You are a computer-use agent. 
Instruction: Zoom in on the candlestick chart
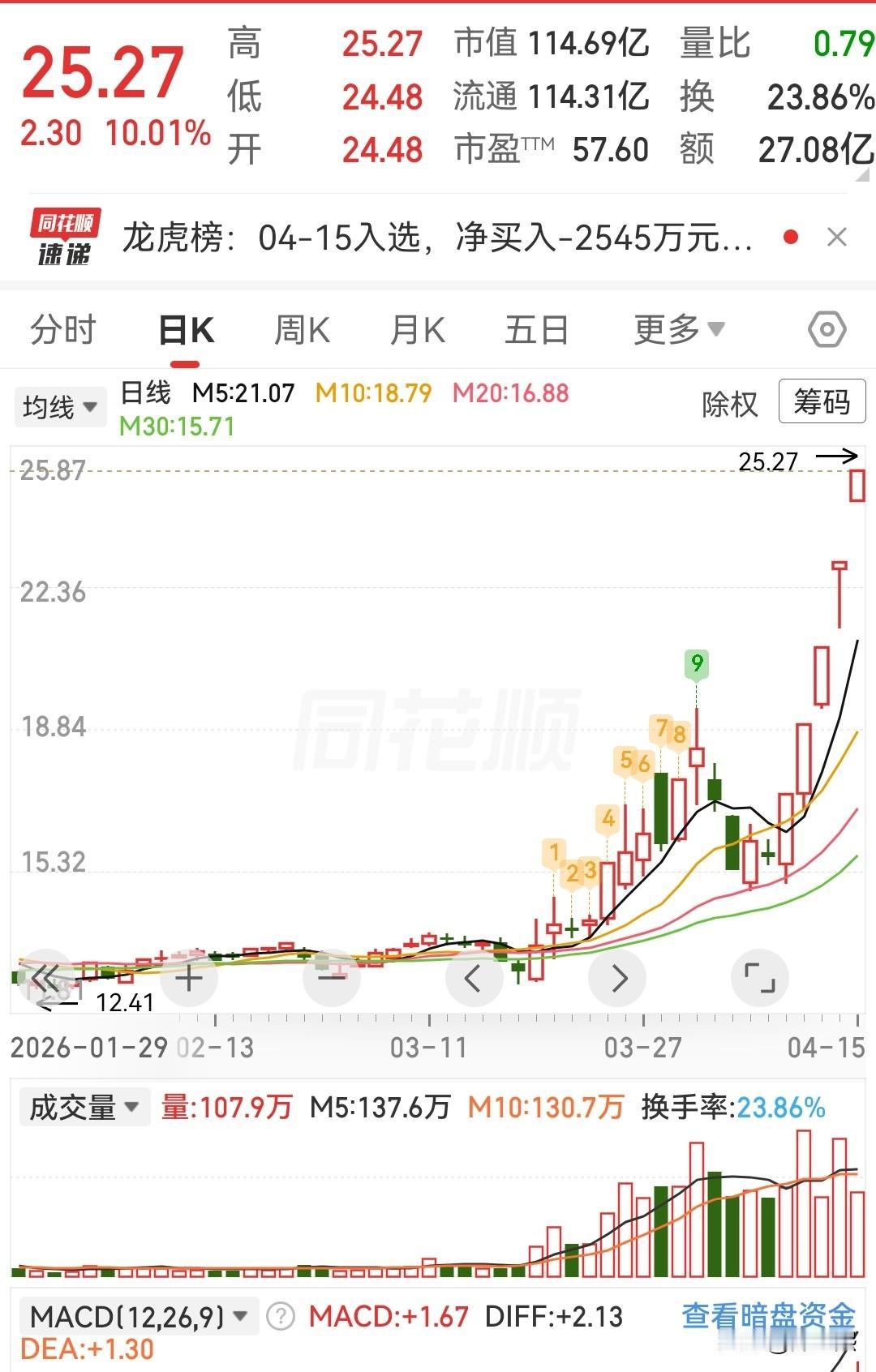click(x=189, y=978)
